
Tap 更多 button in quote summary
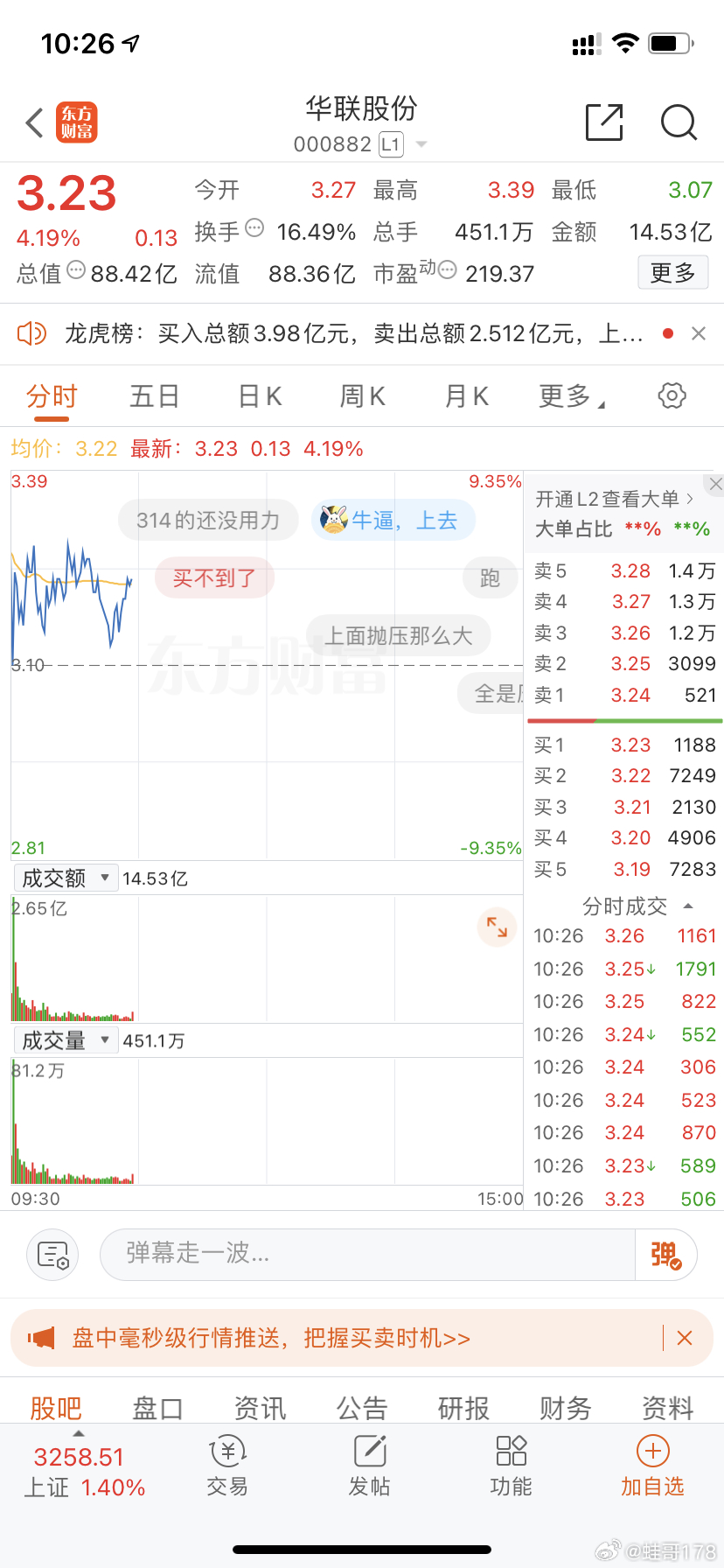point(672,273)
